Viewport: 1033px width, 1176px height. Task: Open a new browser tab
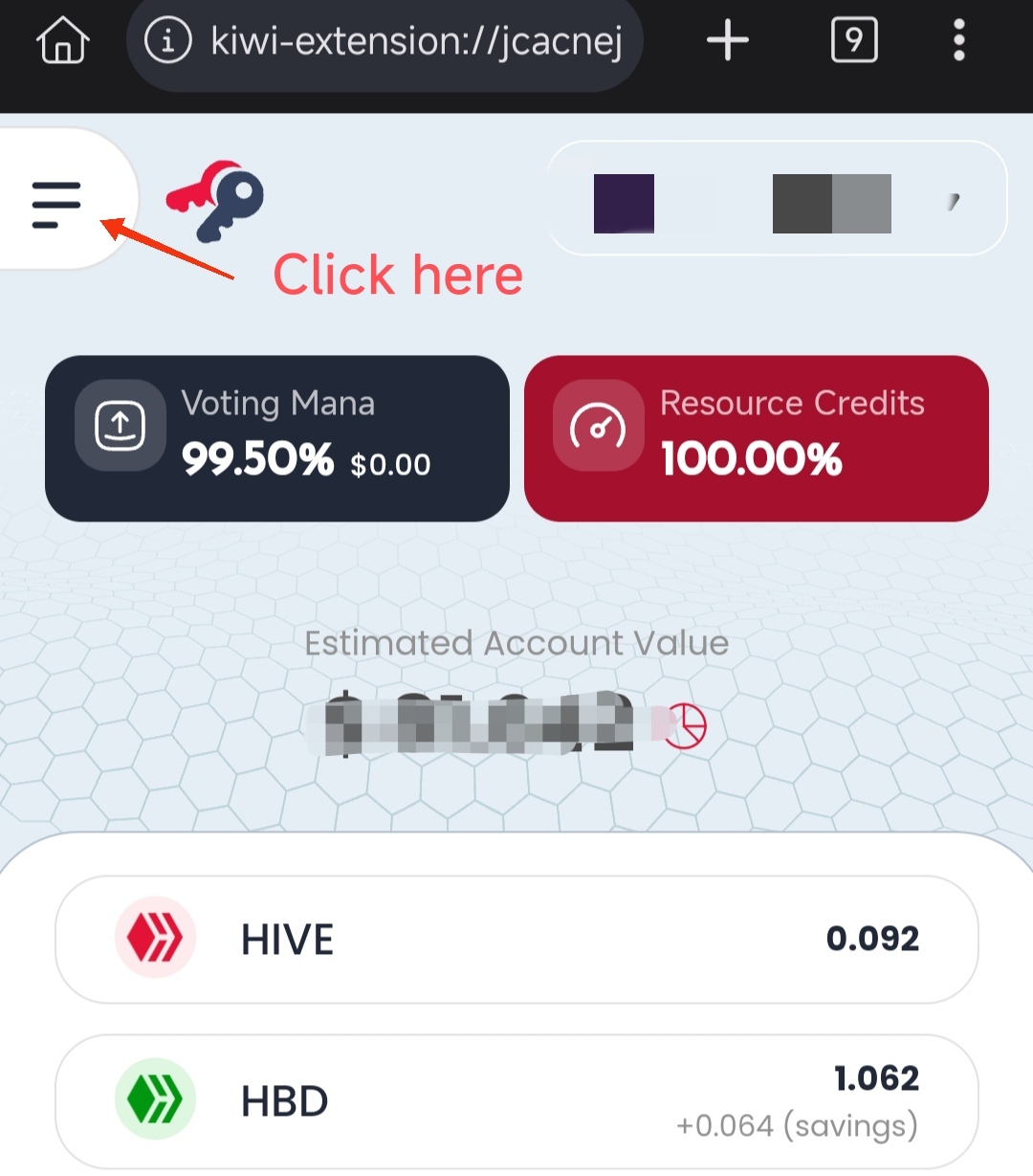point(727,41)
